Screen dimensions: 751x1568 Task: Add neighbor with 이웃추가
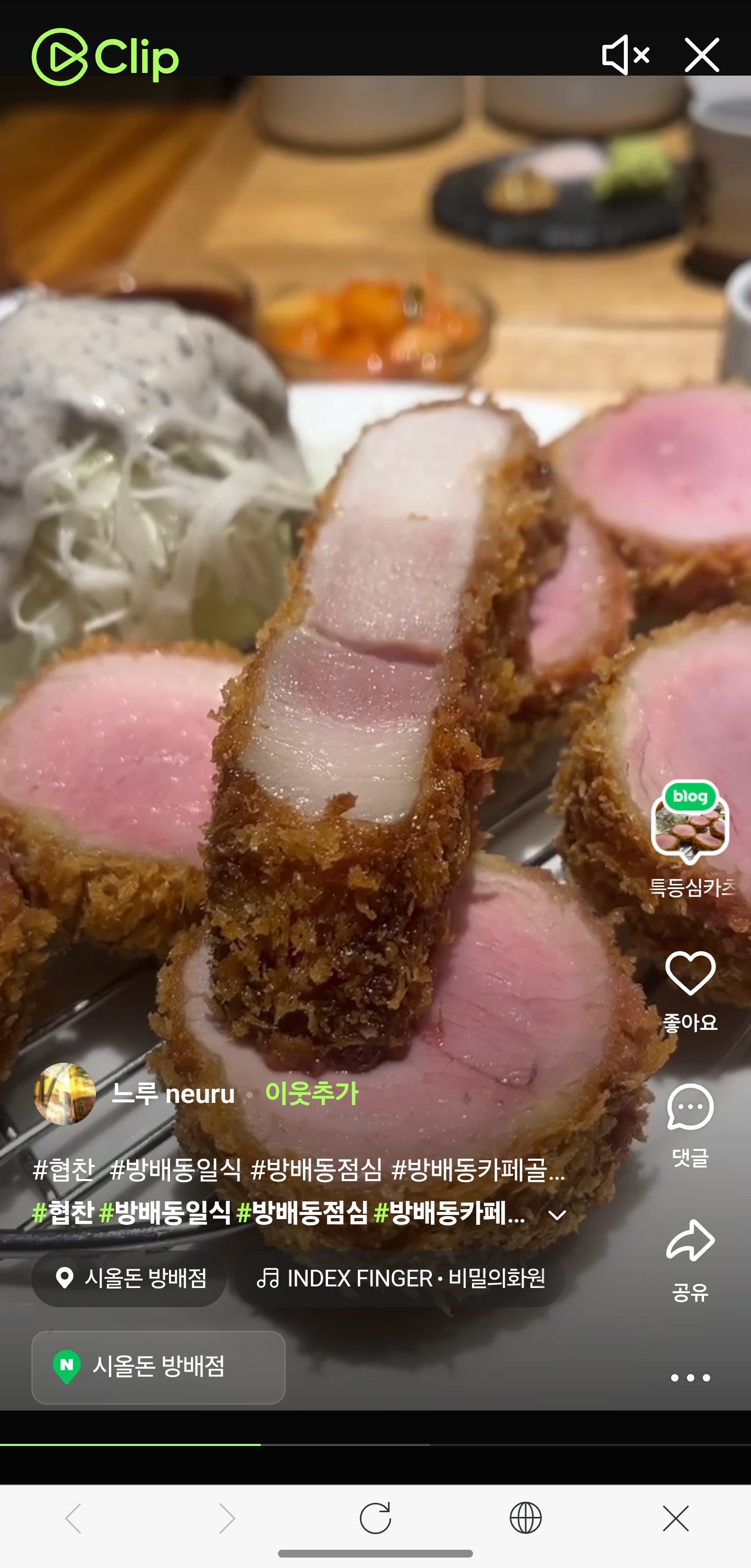pyautogui.click(x=311, y=1094)
